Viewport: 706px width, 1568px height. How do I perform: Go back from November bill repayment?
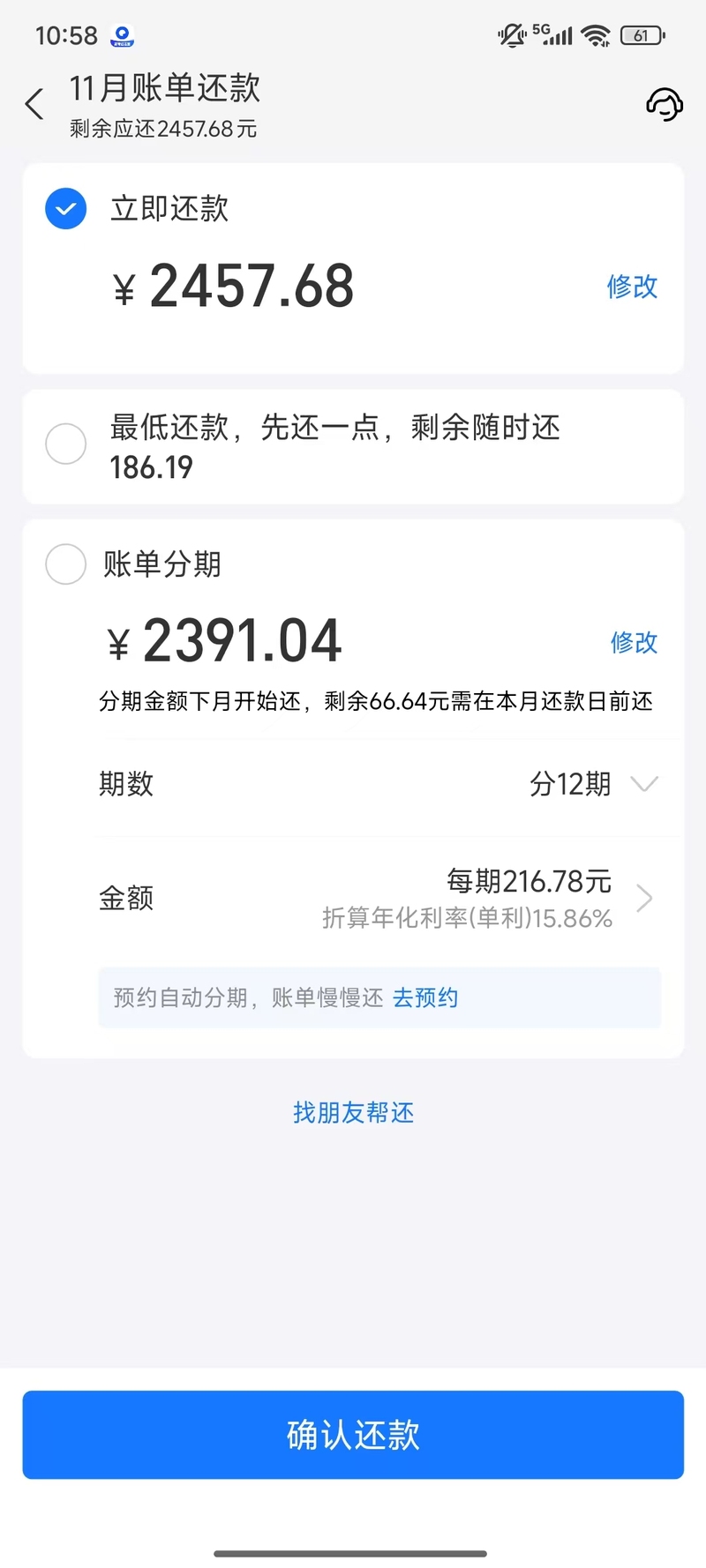click(x=34, y=104)
